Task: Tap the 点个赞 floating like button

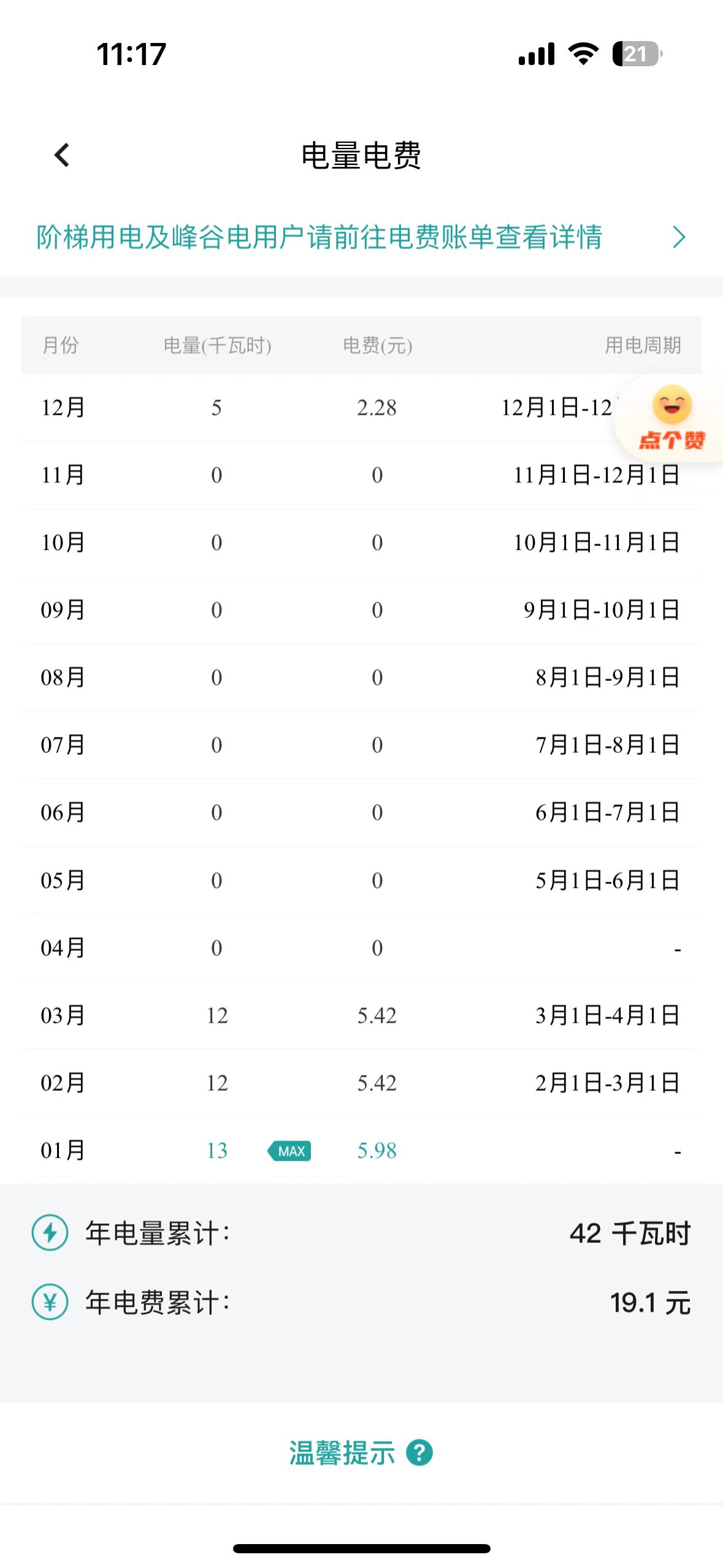Action: click(671, 418)
